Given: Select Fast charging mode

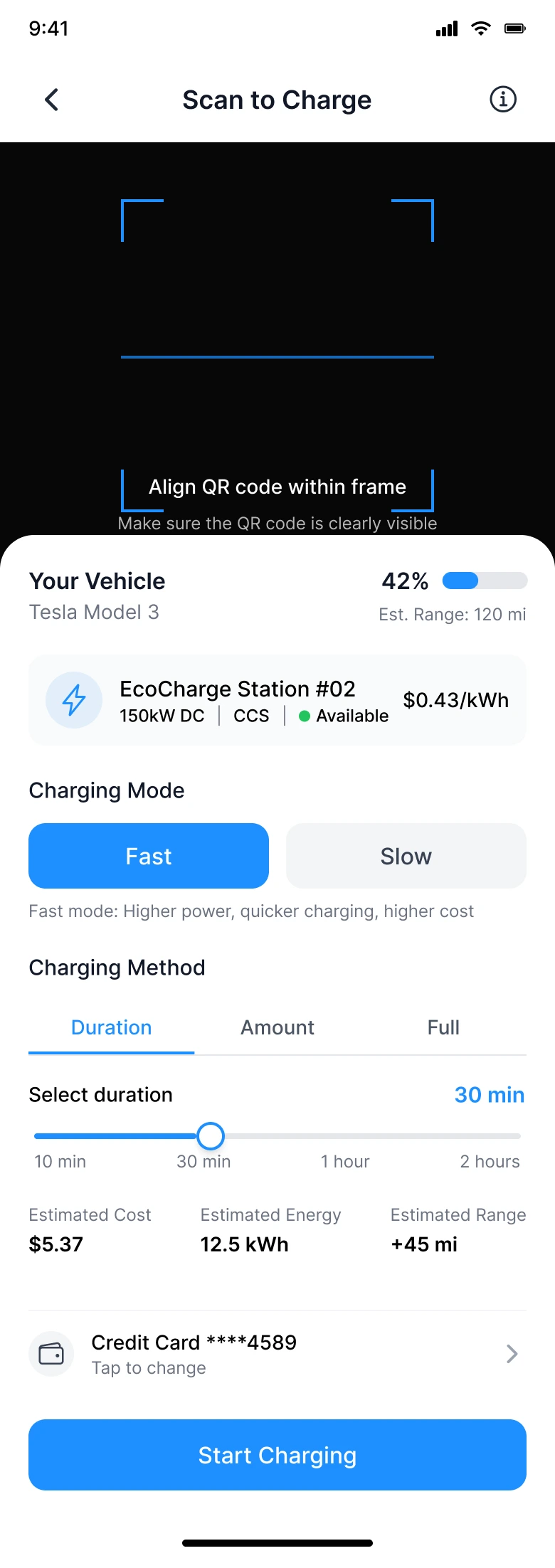Looking at the screenshot, I should point(149,856).
